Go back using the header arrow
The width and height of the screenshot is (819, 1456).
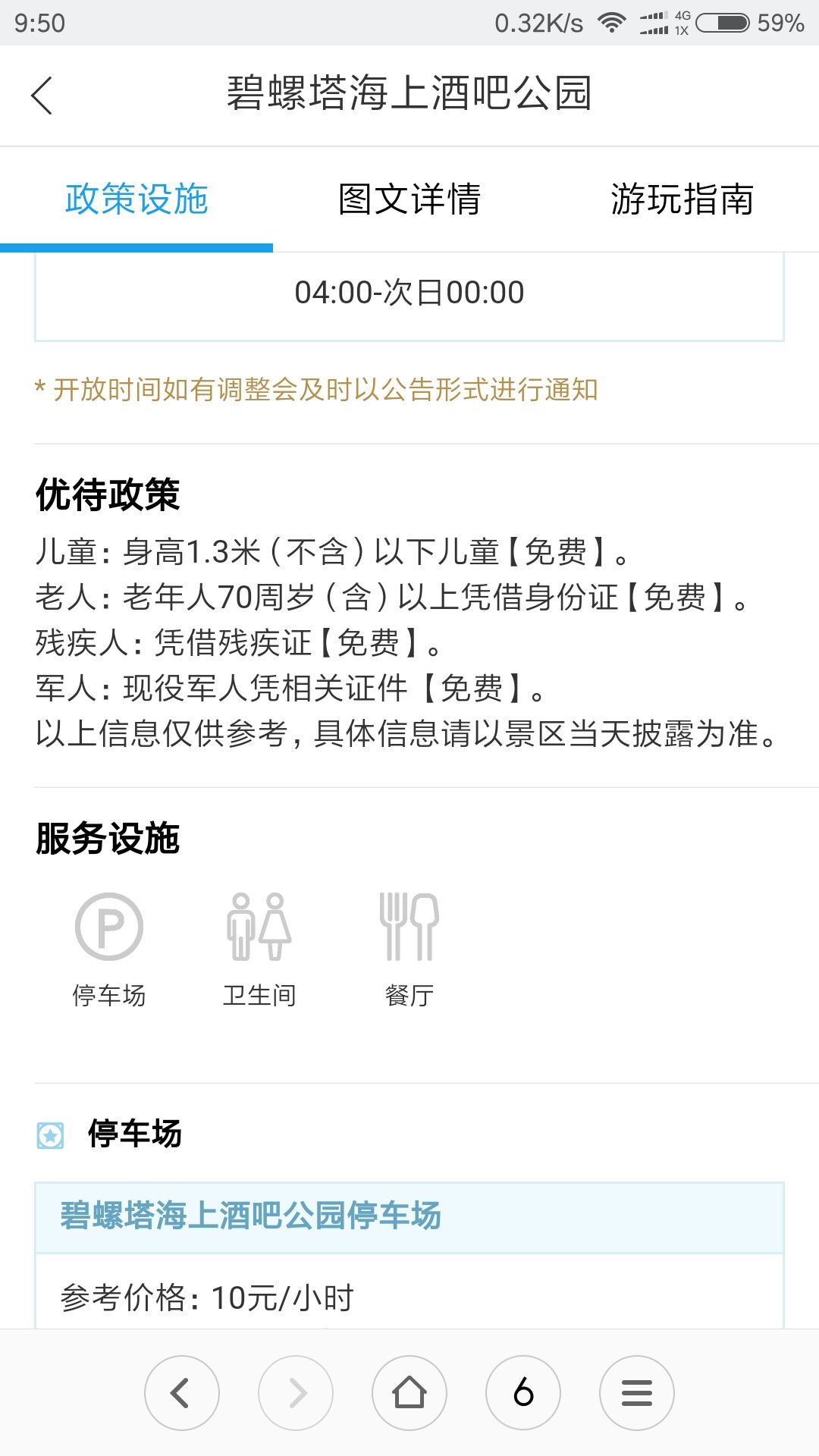pyautogui.click(x=42, y=96)
